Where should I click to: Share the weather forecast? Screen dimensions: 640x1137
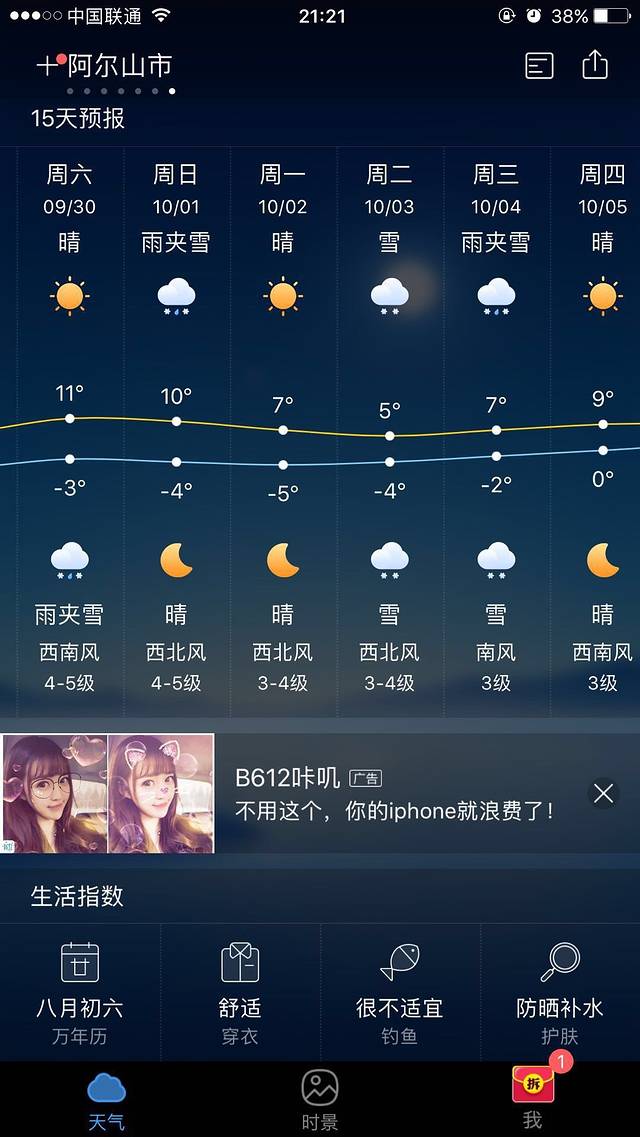595,65
